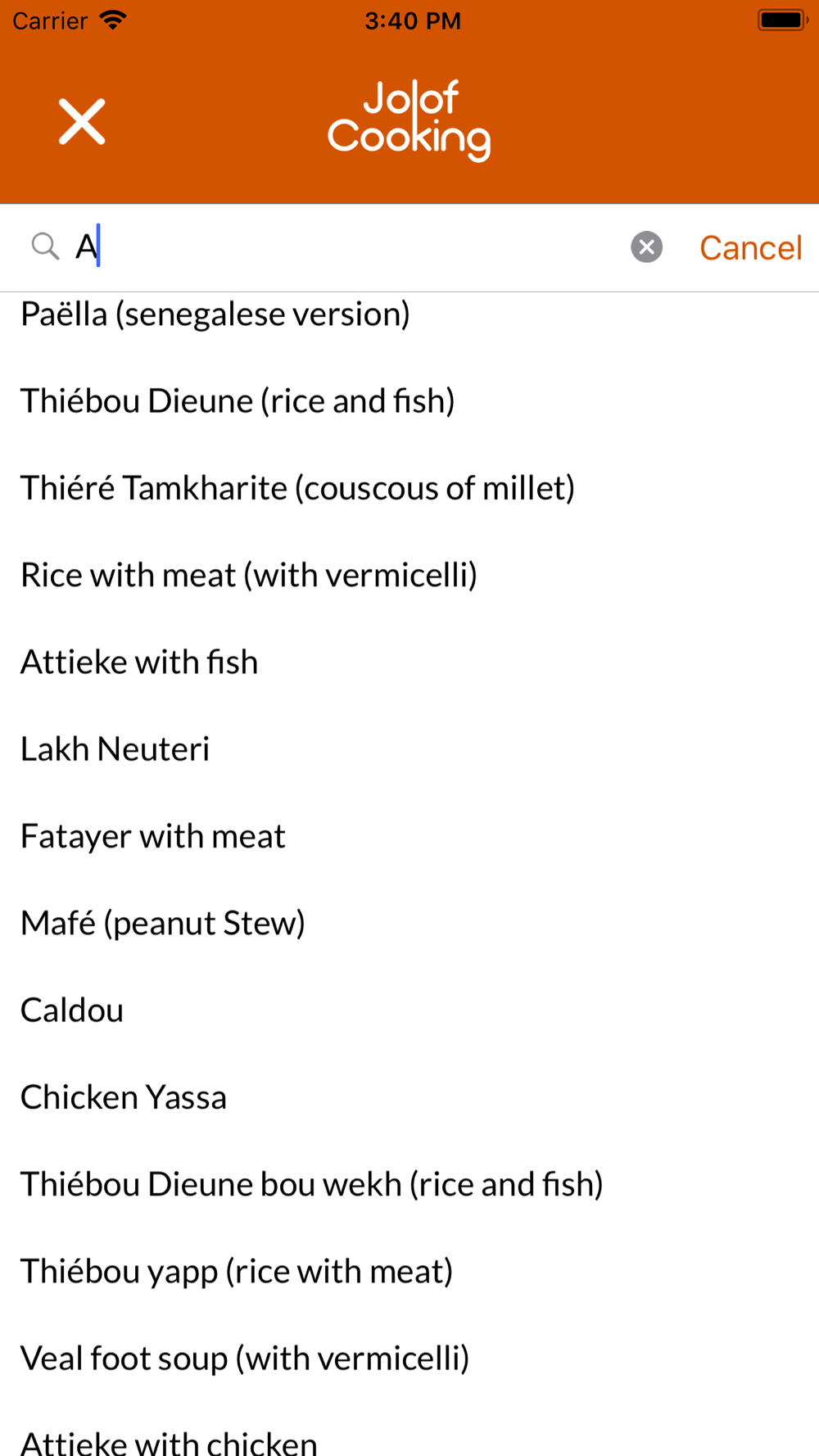Viewport: 819px width, 1456px height.
Task: View the Caldou recipe
Action: pyautogui.click(x=409, y=1010)
